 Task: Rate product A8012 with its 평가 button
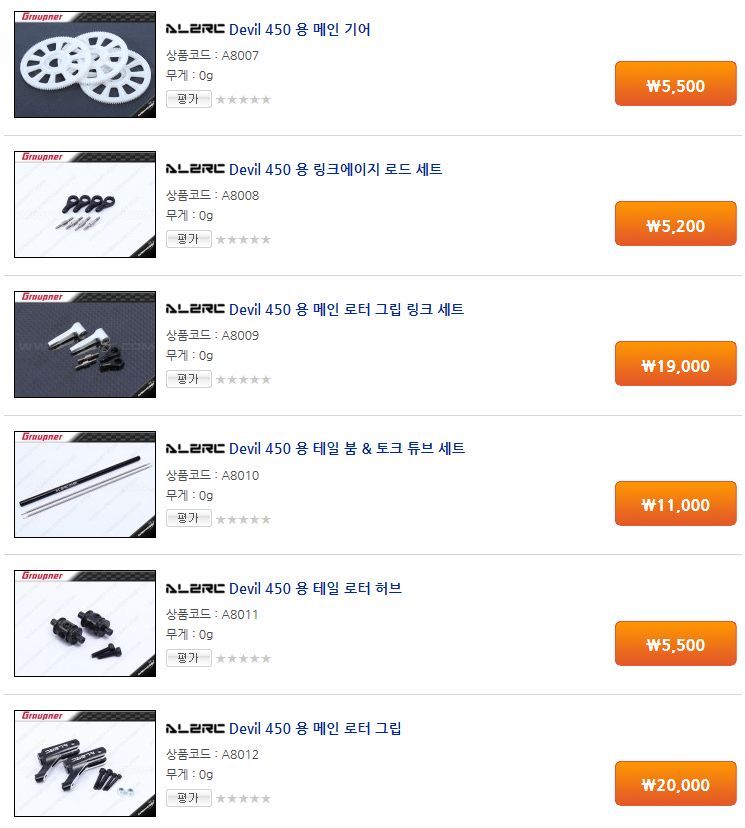[188, 798]
